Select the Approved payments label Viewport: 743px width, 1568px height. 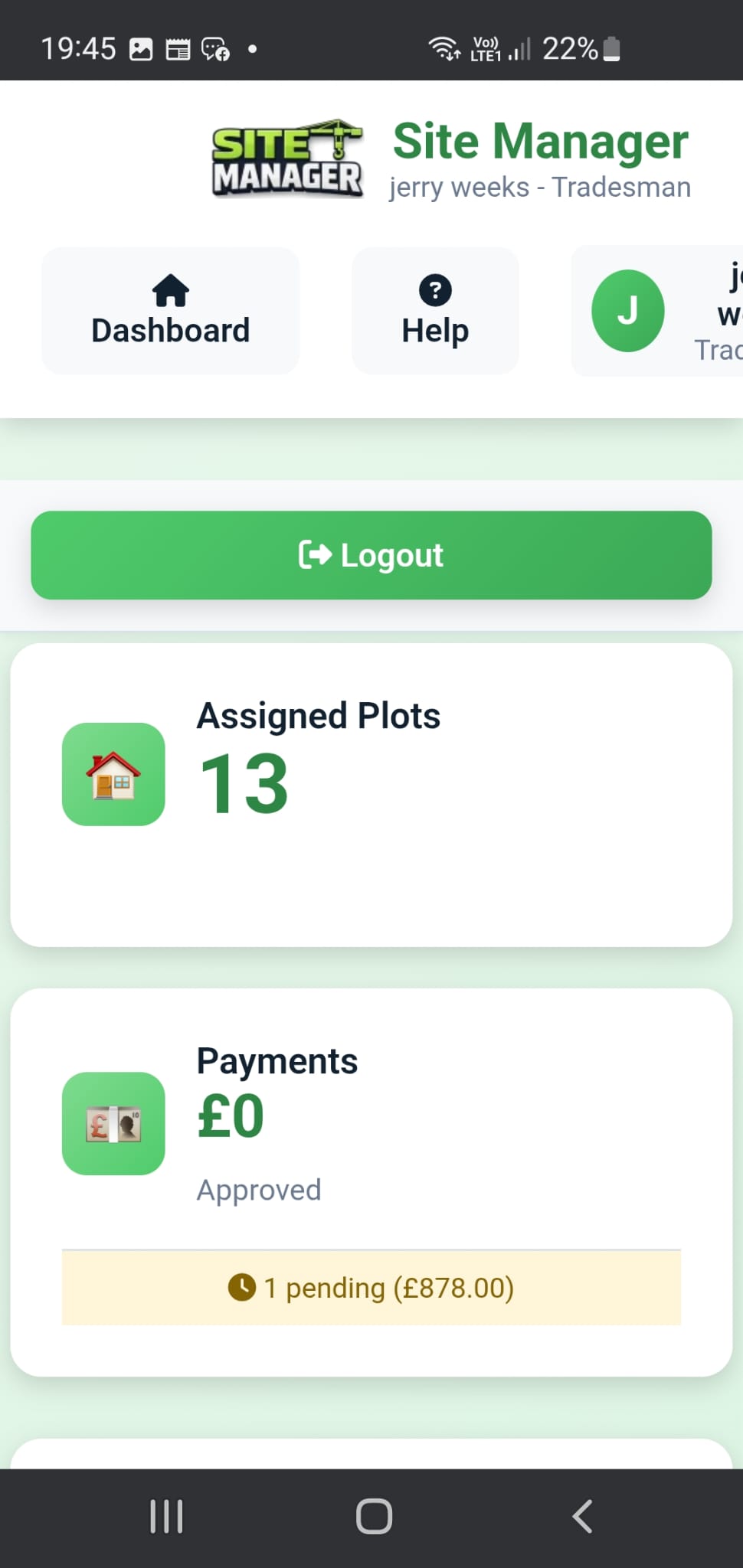(258, 1189)
